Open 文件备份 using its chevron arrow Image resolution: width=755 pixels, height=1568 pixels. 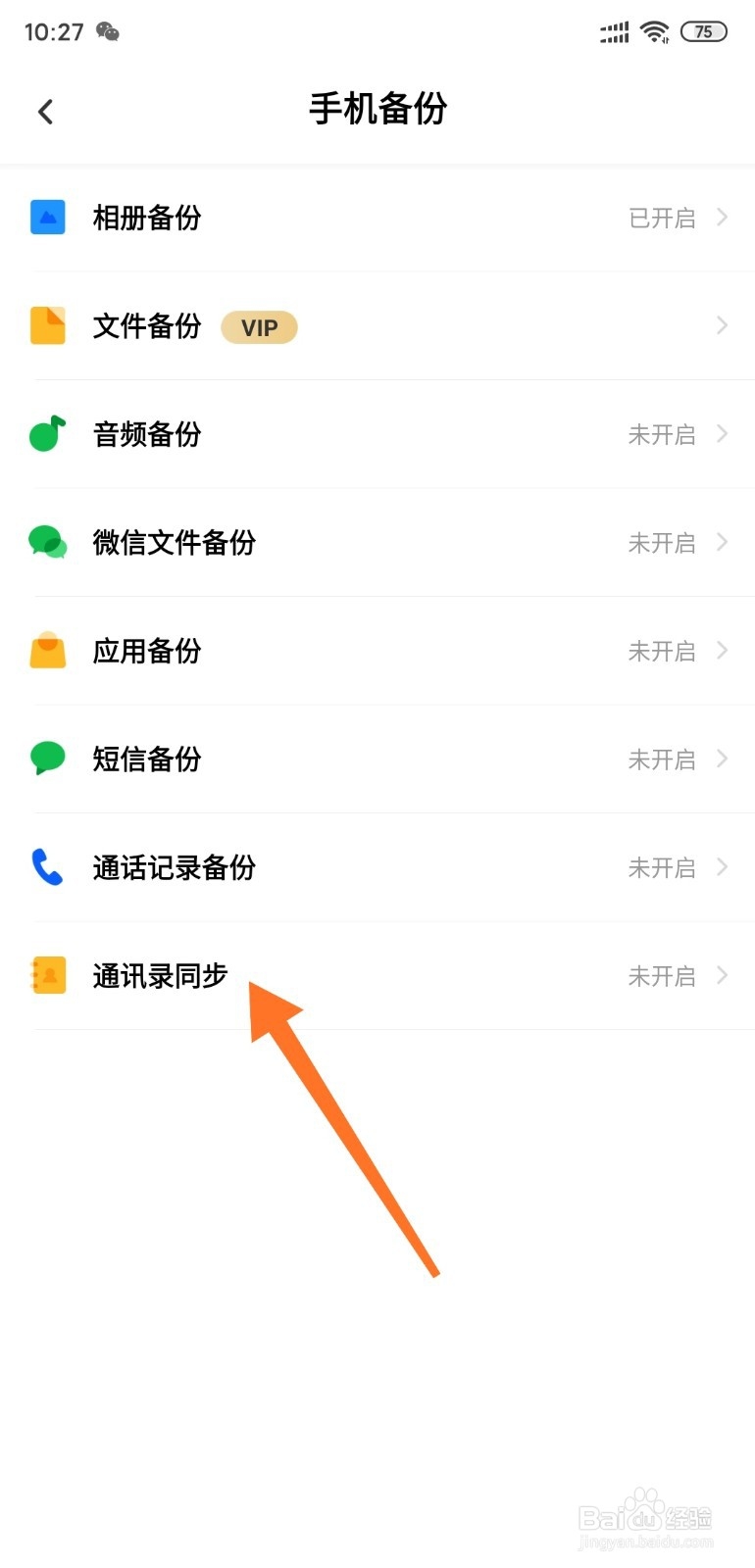723,325
